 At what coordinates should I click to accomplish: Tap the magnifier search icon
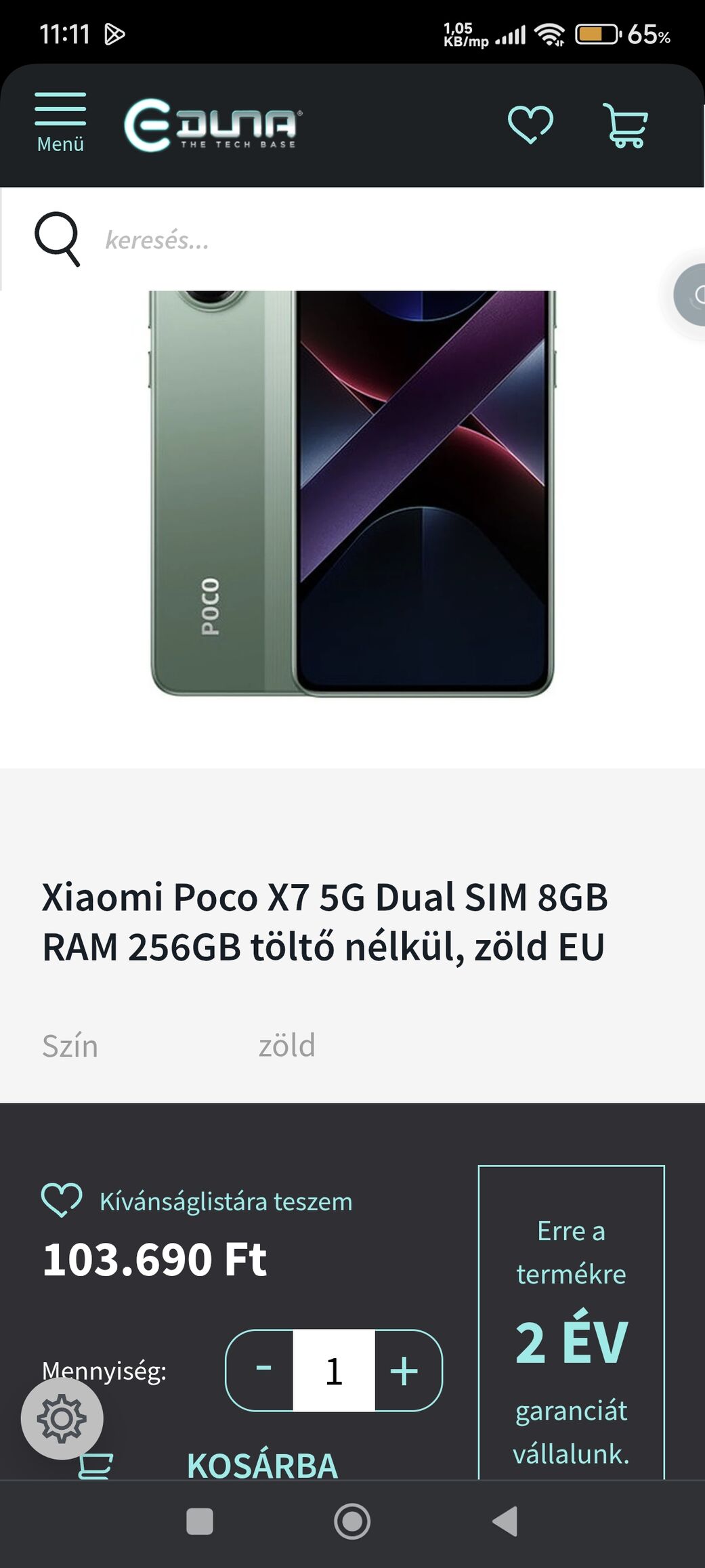[x=58, y=239]
